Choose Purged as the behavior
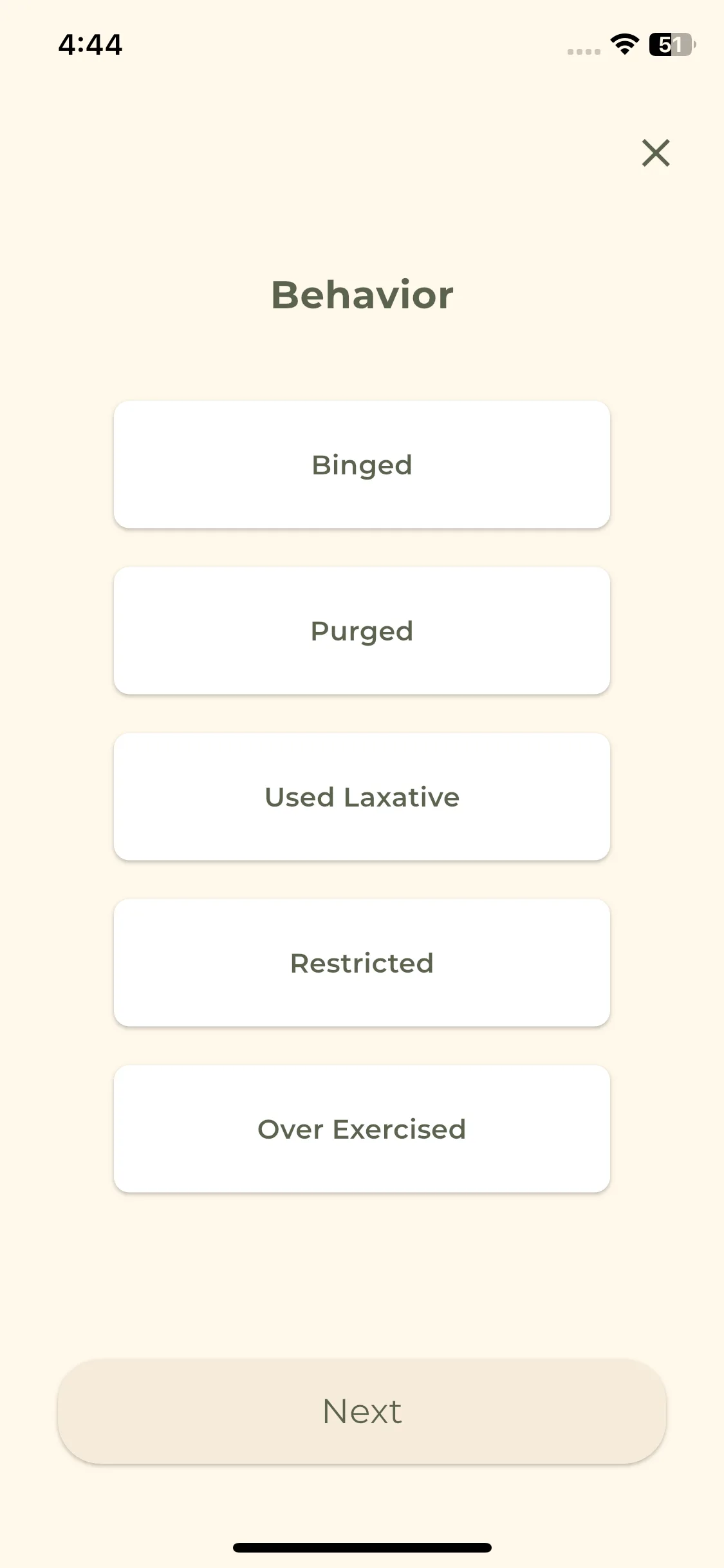724x1568 pixels. (x=362, y=631)
